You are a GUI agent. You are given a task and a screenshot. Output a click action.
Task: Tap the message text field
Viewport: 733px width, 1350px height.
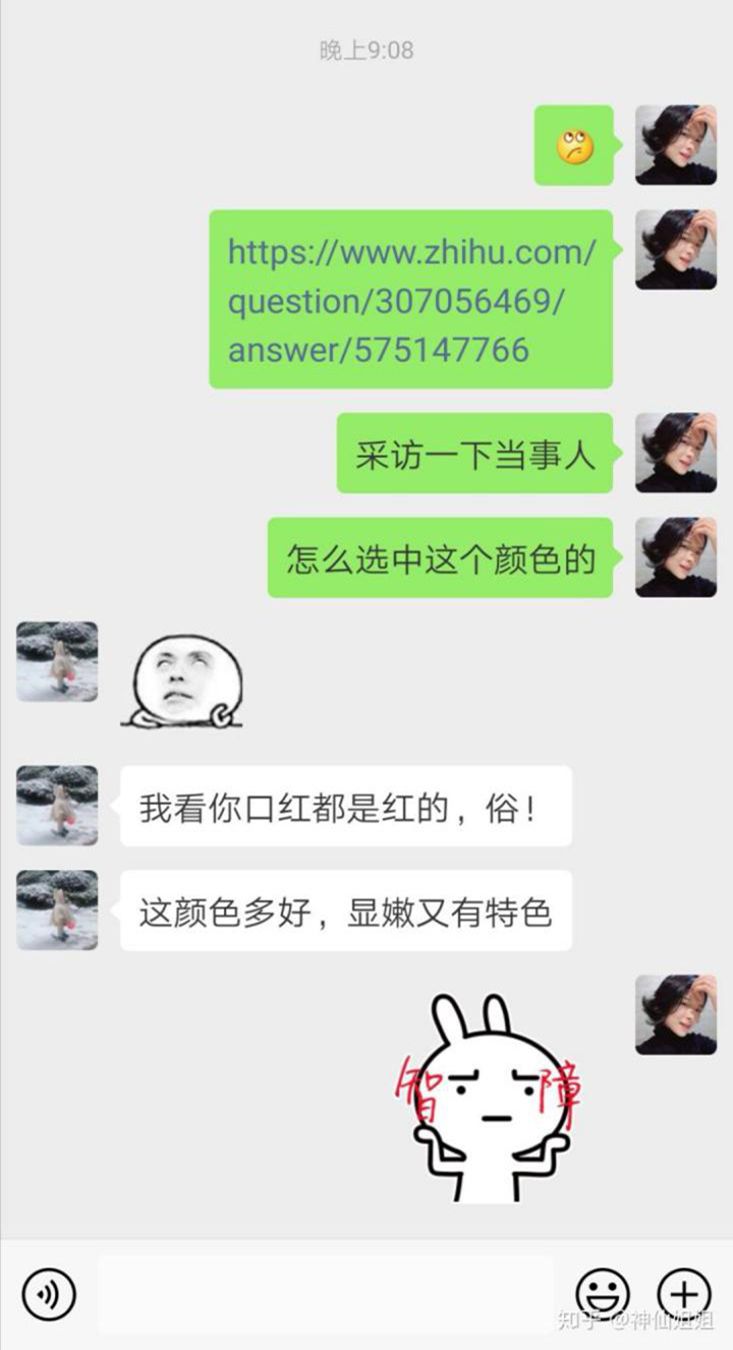(325, 1294)
